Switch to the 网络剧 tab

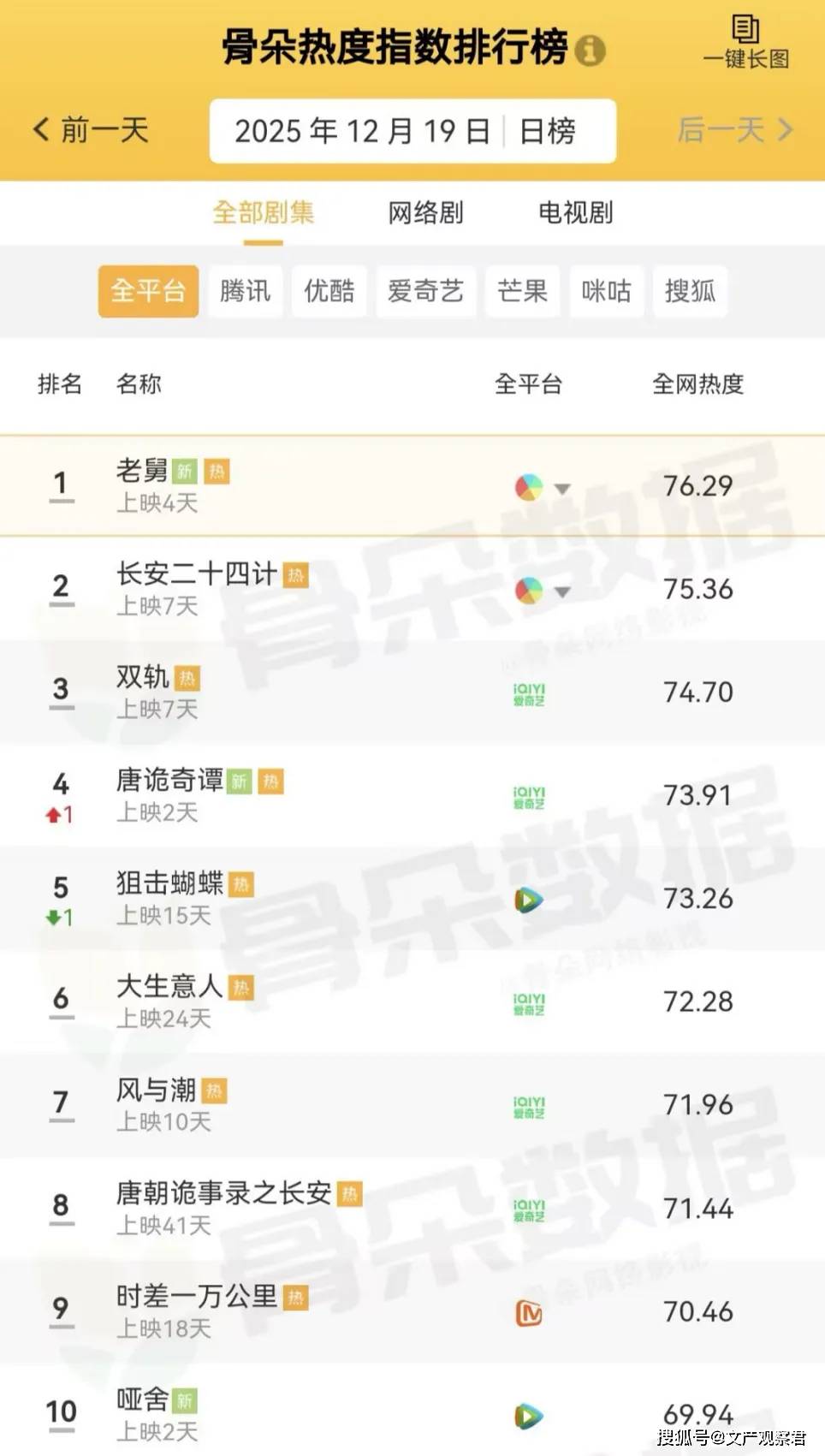pyautogui.click(x=425, y=212)
